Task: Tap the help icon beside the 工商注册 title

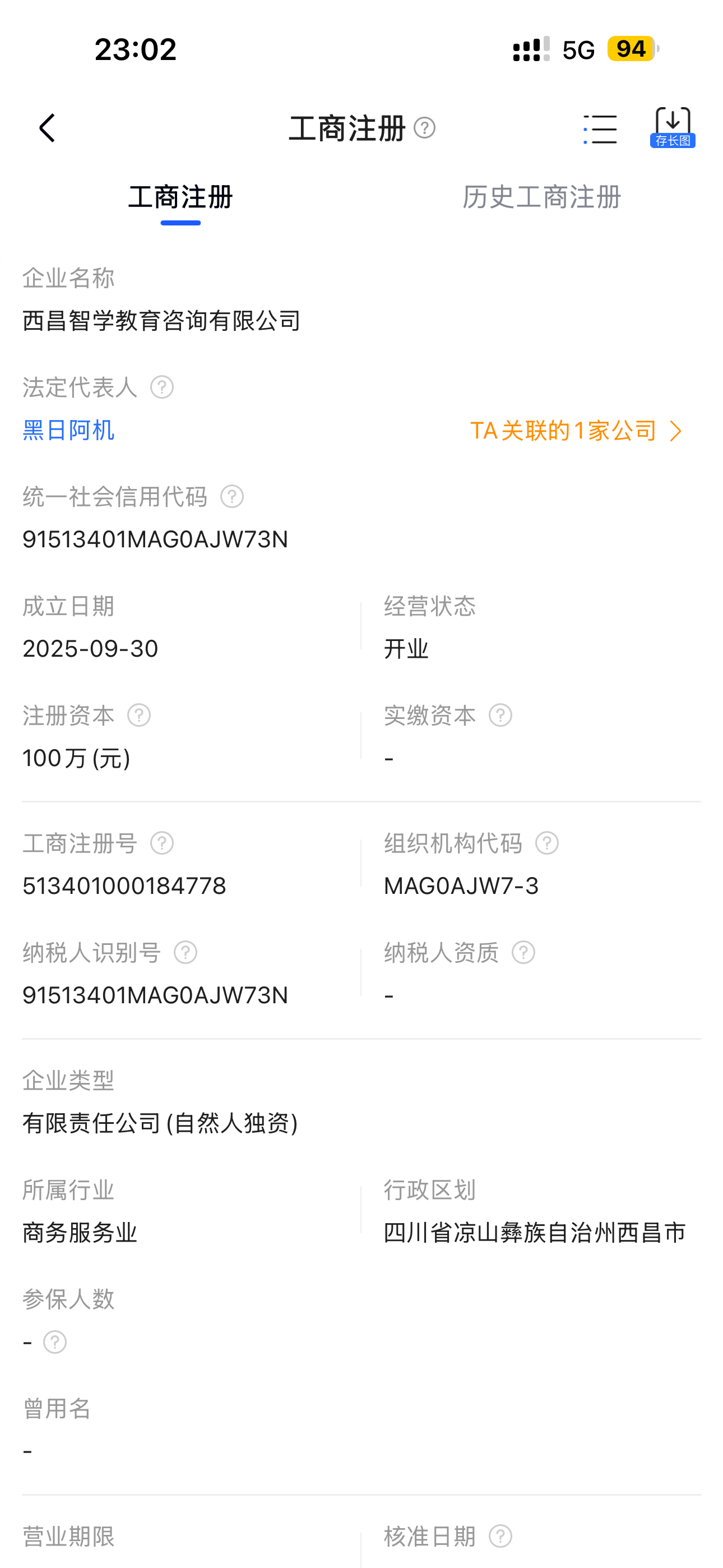Action: 424,128
